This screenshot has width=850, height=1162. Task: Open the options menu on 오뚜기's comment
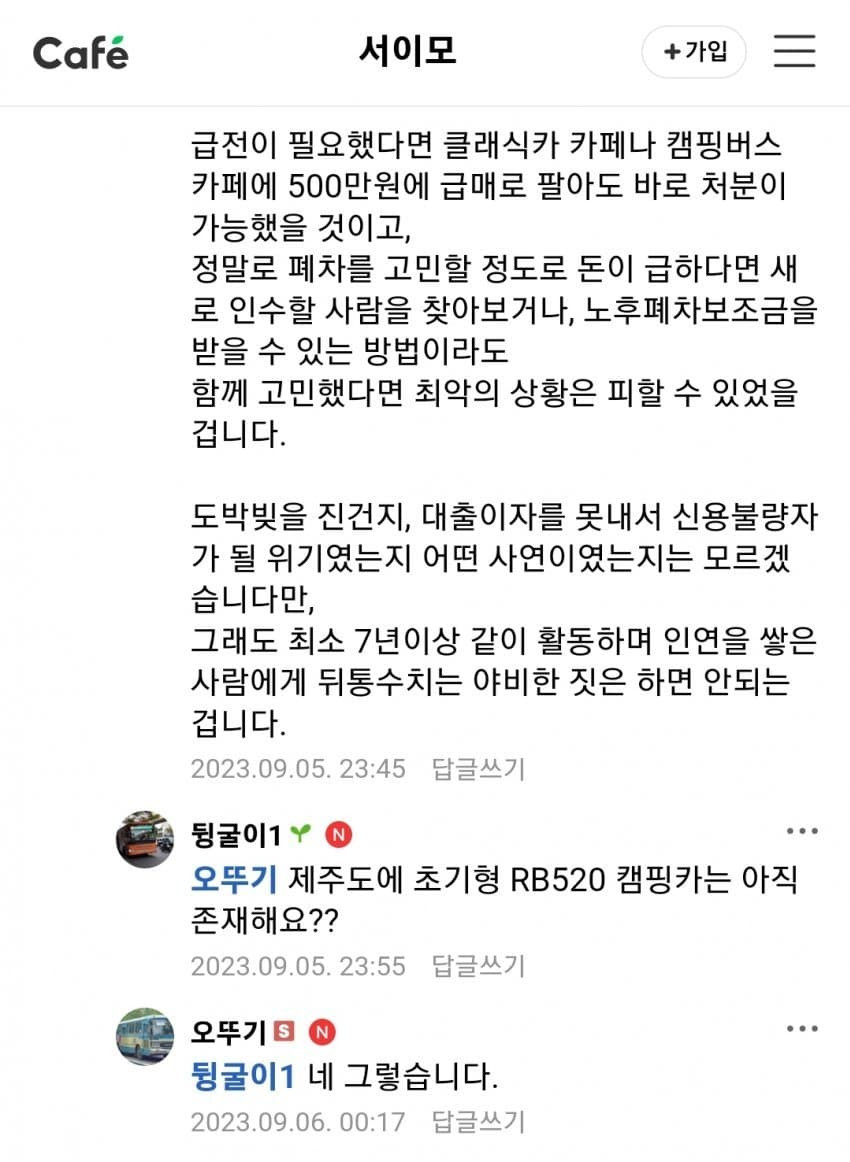pos(802,1029)
